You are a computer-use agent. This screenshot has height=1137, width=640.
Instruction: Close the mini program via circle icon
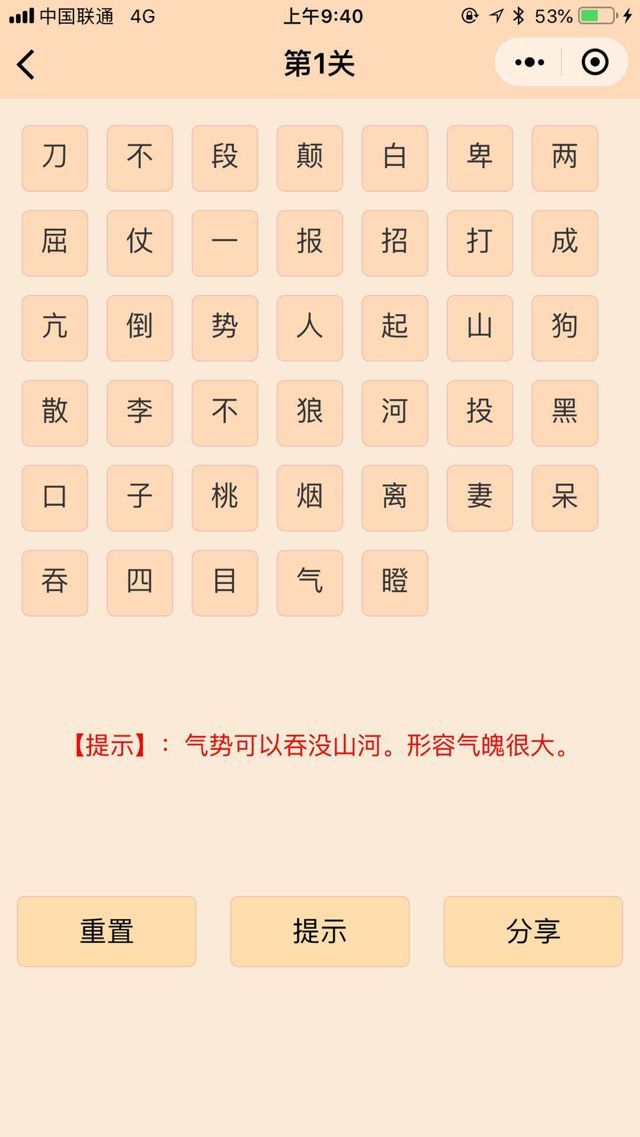[x=595, y=63]
